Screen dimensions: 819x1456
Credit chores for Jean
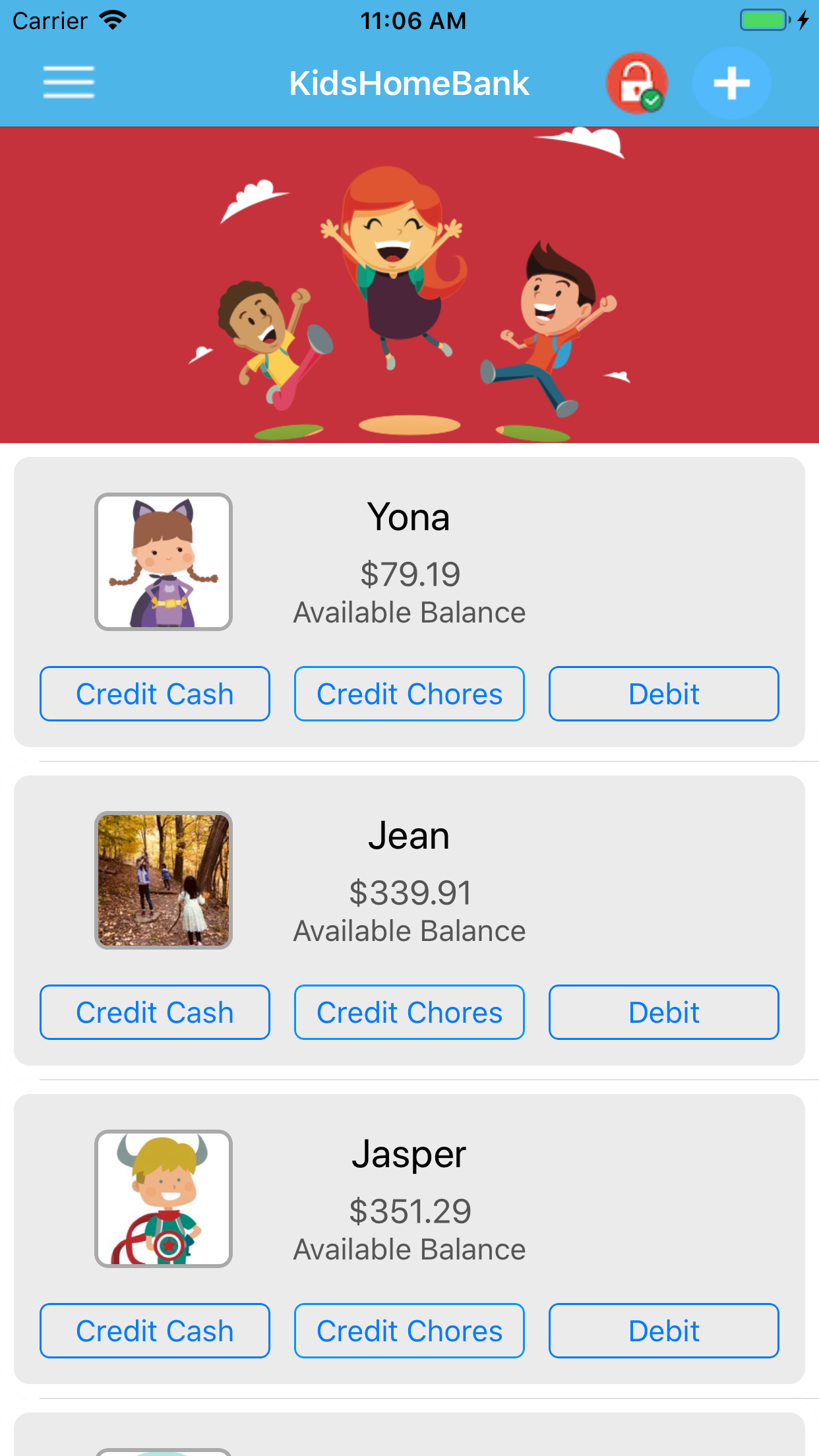(x=409, y=1012)
